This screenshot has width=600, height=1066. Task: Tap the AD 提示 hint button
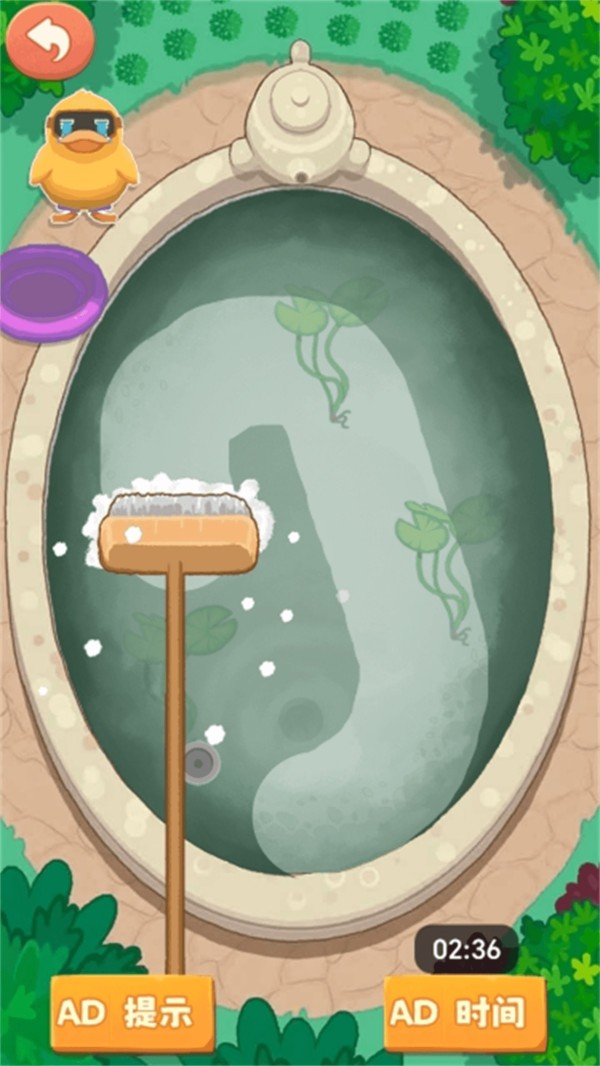click(133, 1013)
